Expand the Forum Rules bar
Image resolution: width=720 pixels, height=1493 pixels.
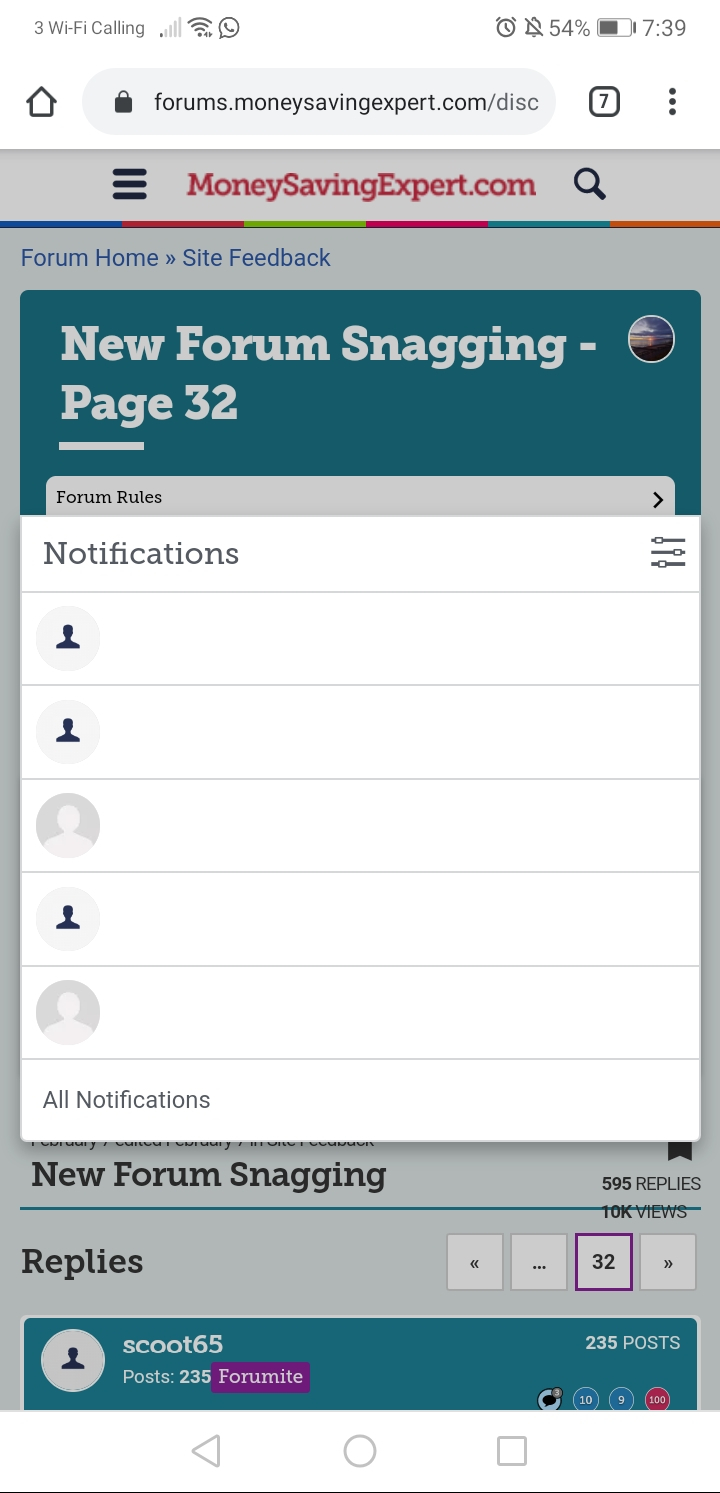pyautogui.click(x=360, y=497)
